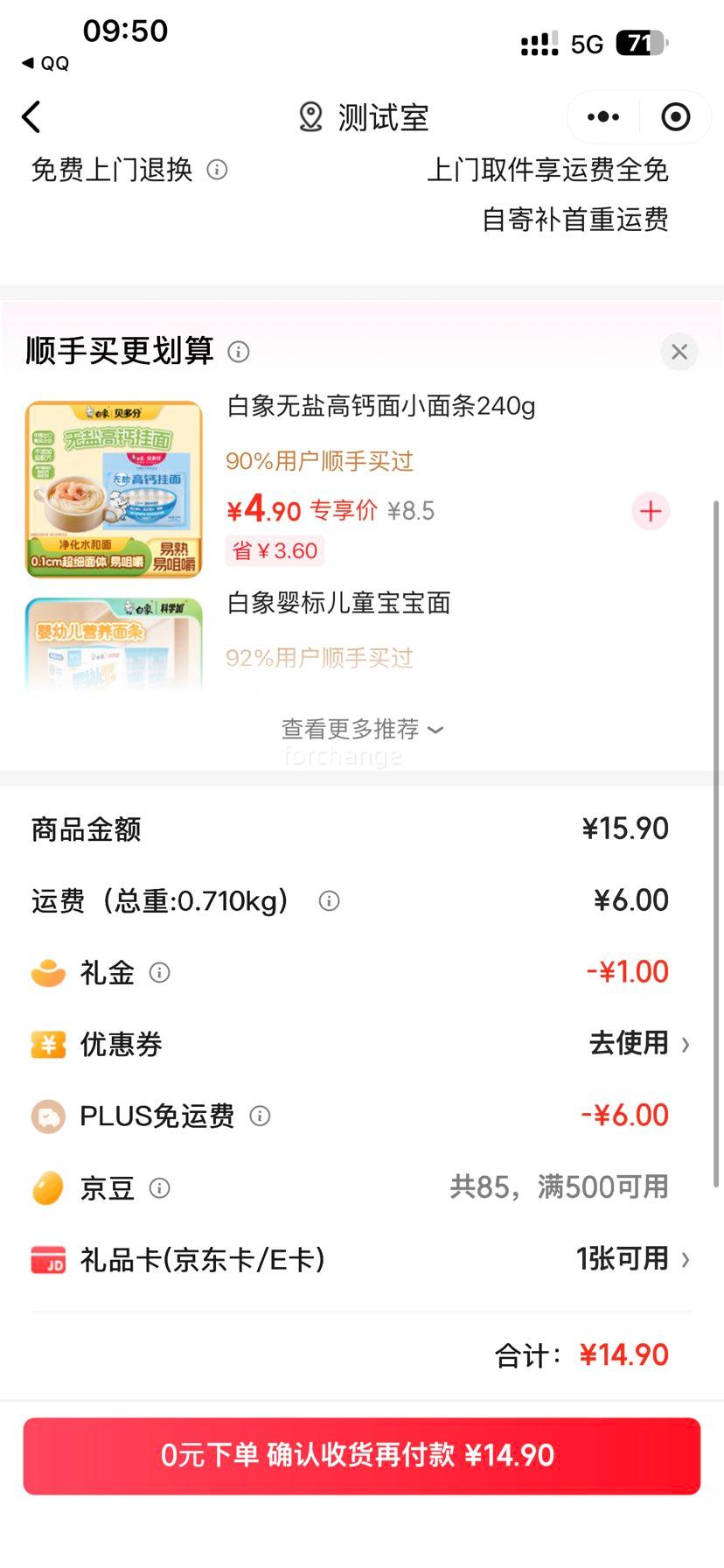Add 白象无盐高钙面 with plus button

(650, 511)
